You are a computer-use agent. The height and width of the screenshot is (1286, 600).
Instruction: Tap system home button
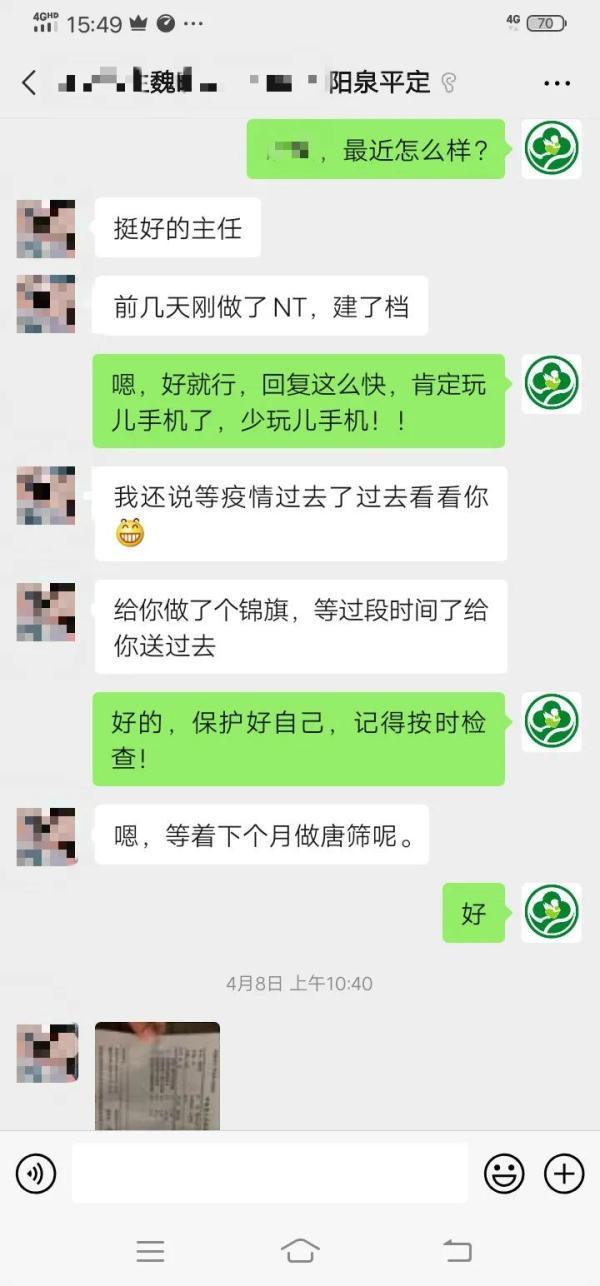tap(300, 1250)
